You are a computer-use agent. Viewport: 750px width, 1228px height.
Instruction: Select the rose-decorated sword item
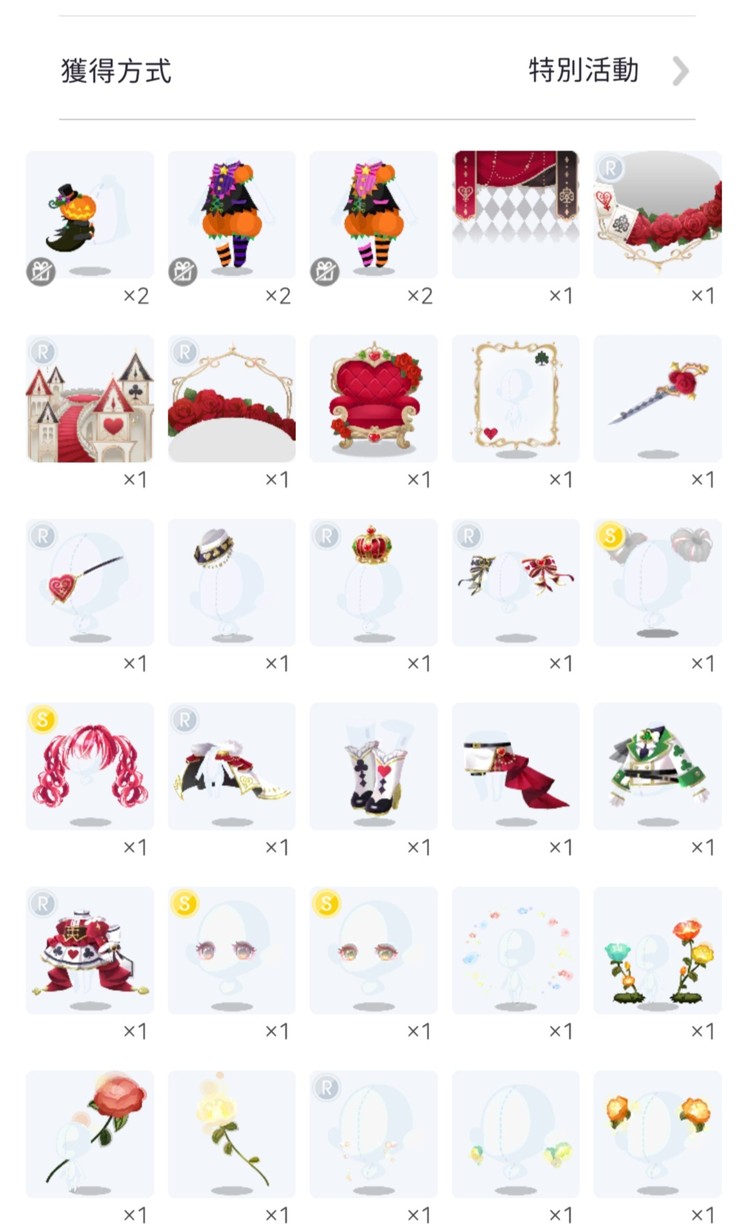[658, 399]
